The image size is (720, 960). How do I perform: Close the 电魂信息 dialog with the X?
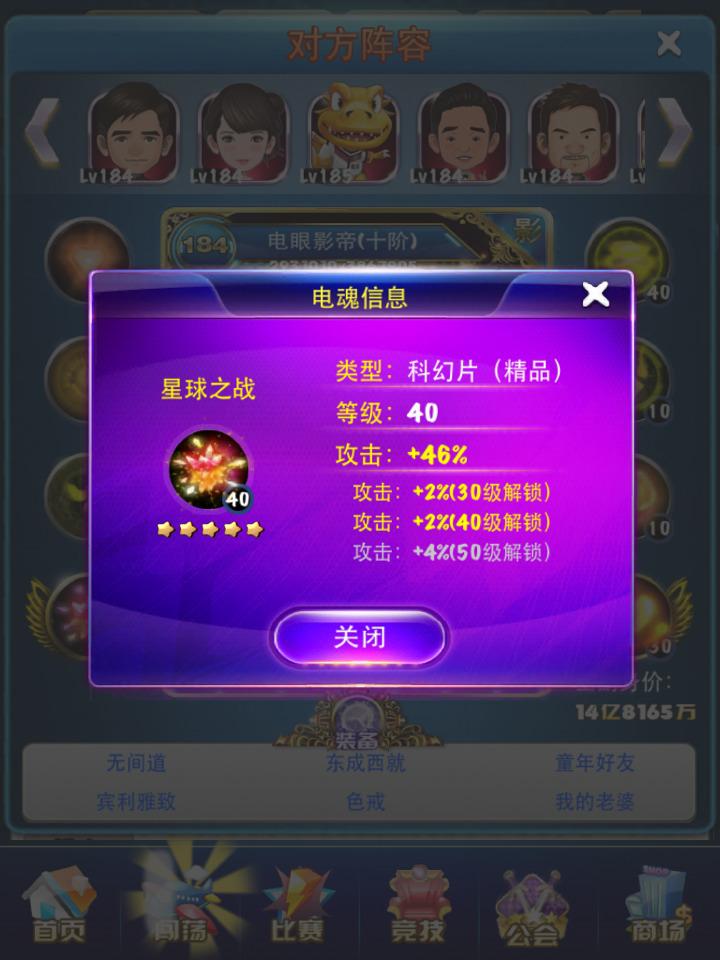595,294
